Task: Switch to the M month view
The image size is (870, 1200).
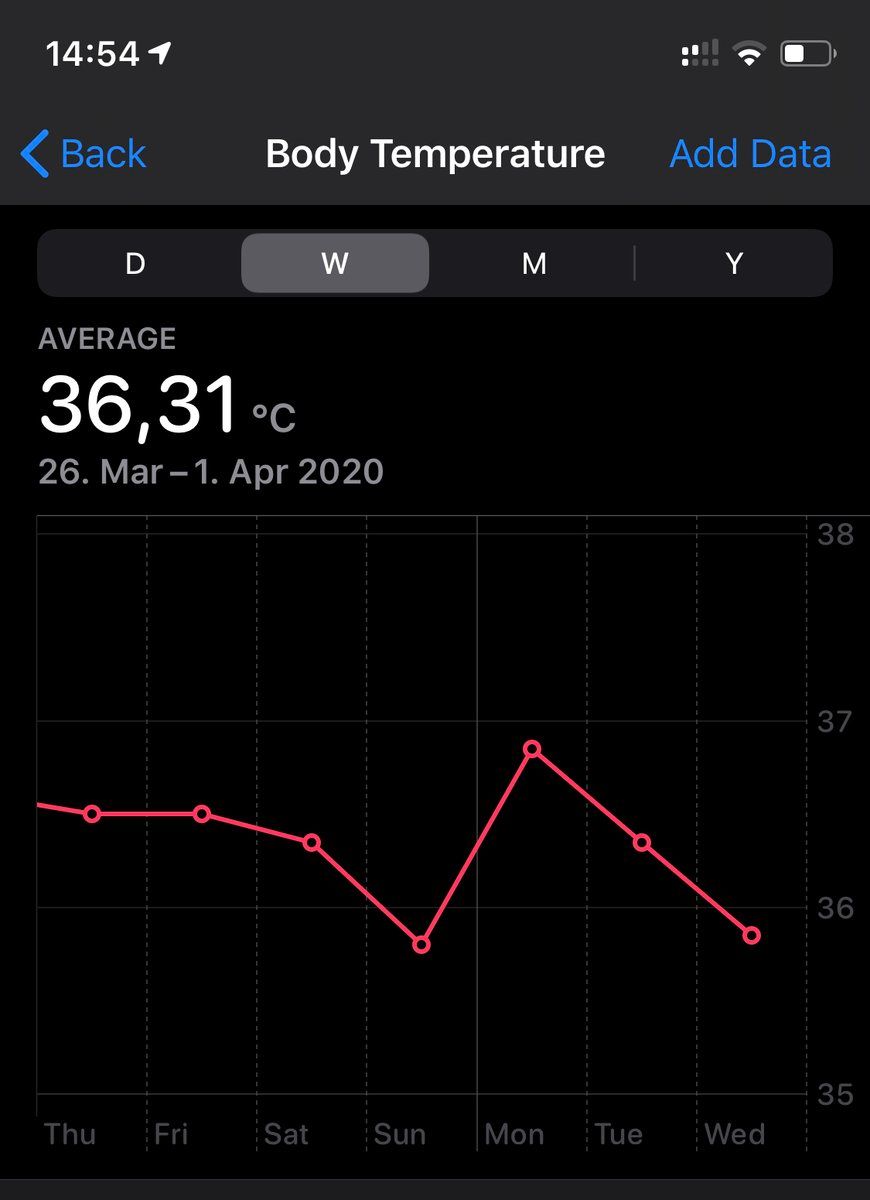Action: coord(534,264)
